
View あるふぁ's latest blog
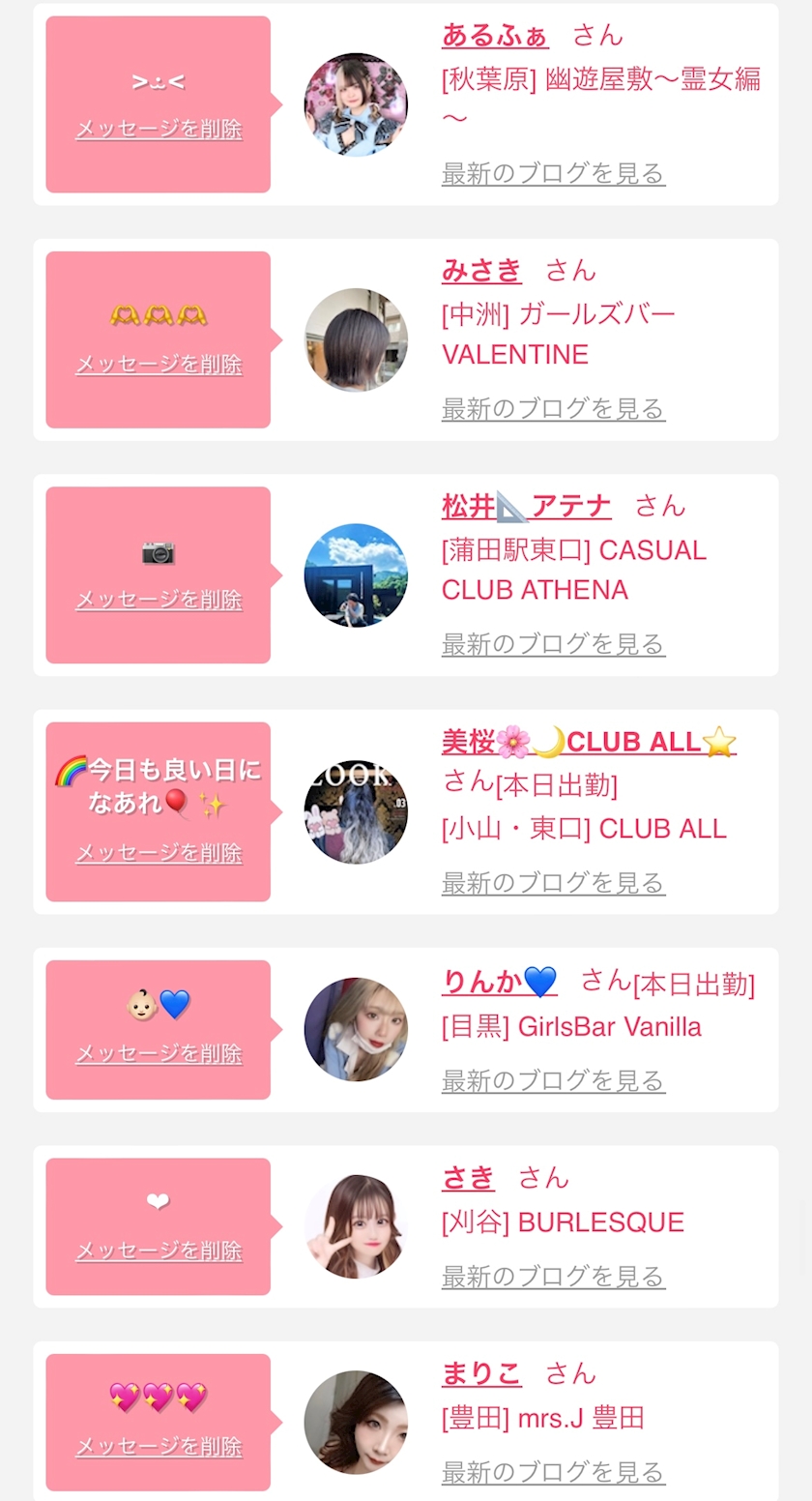click(x=553, y=173)
